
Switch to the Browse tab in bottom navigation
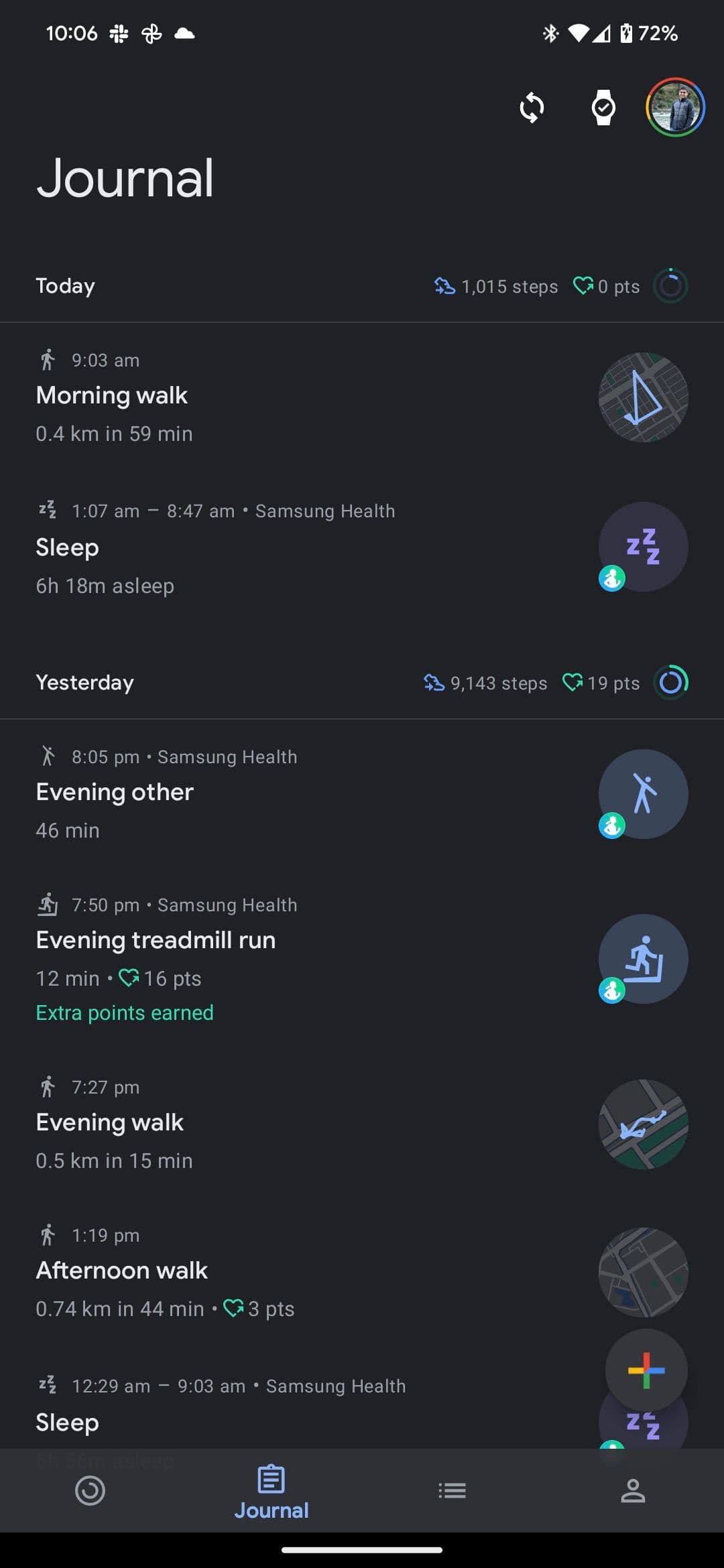click(x=452, y=1491)
